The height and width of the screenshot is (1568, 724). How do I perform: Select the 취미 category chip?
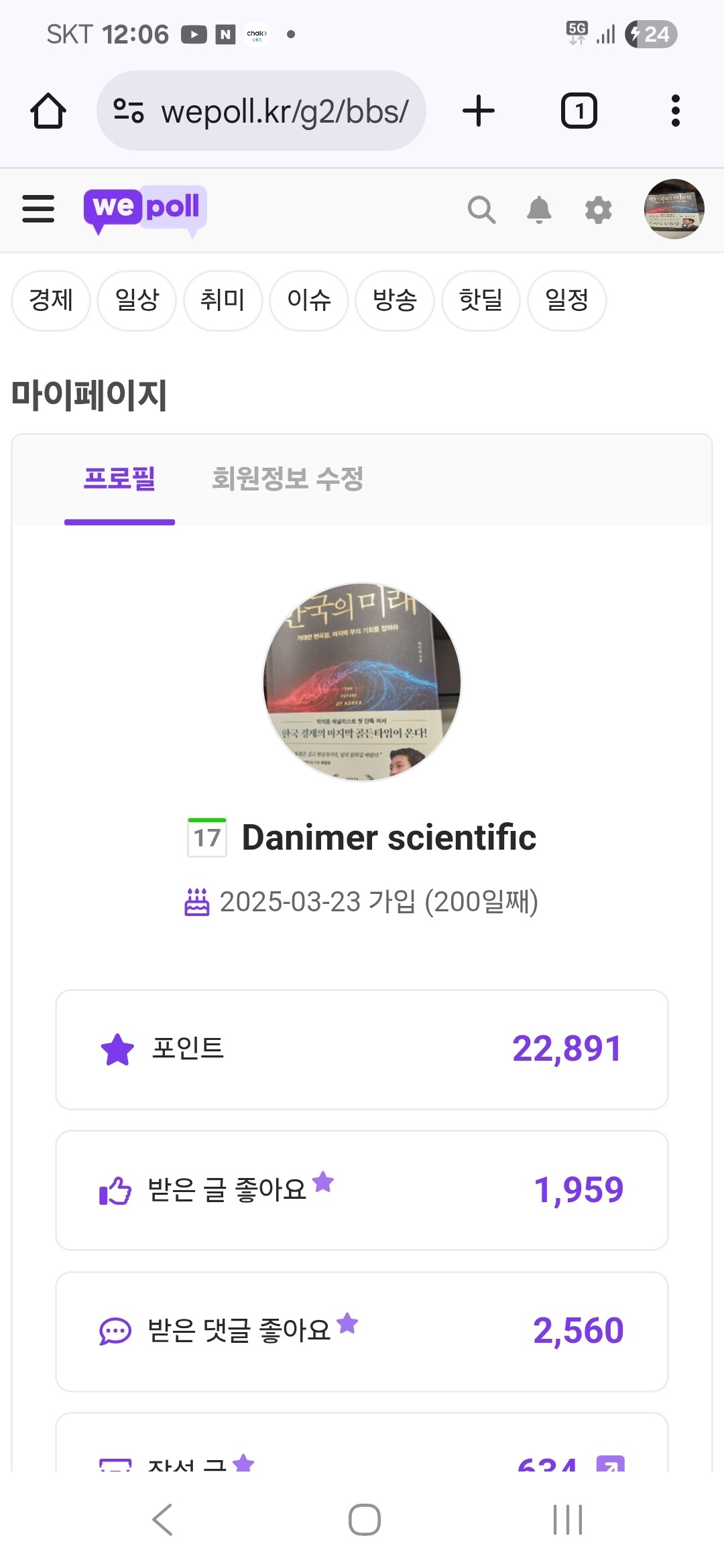click(223, 300)
